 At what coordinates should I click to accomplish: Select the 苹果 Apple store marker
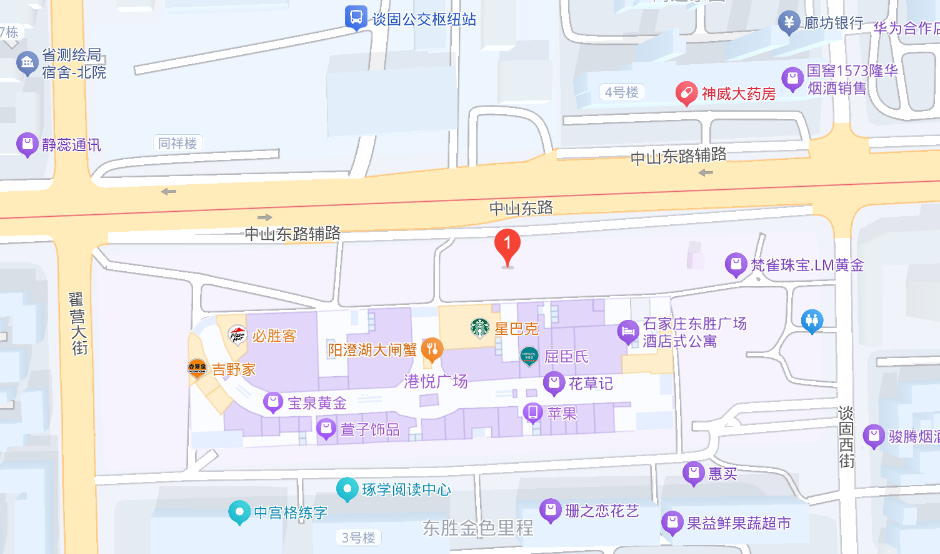[x=533, y=412]
